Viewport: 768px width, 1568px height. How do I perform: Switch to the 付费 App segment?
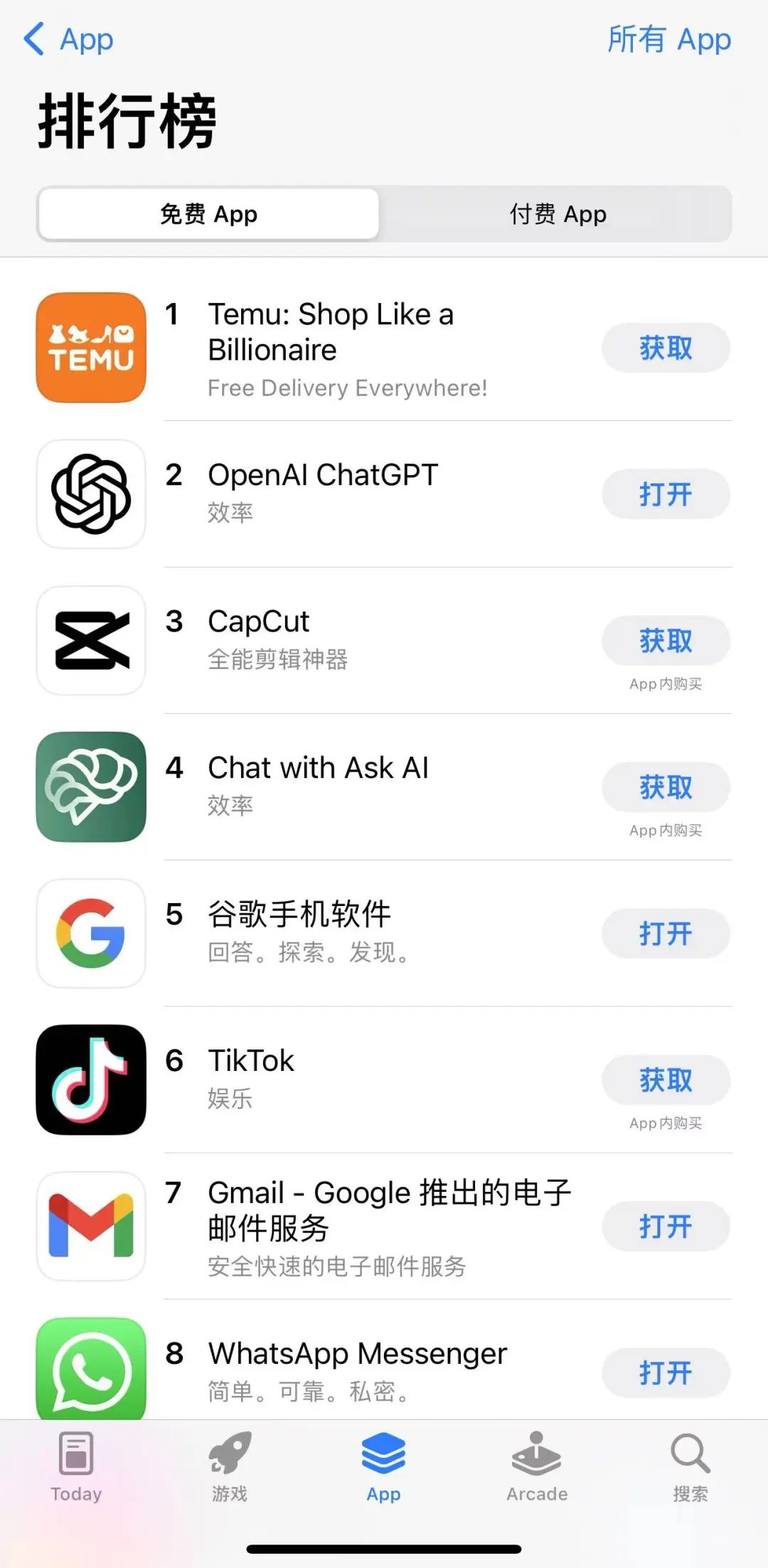[x=558, y=213]
